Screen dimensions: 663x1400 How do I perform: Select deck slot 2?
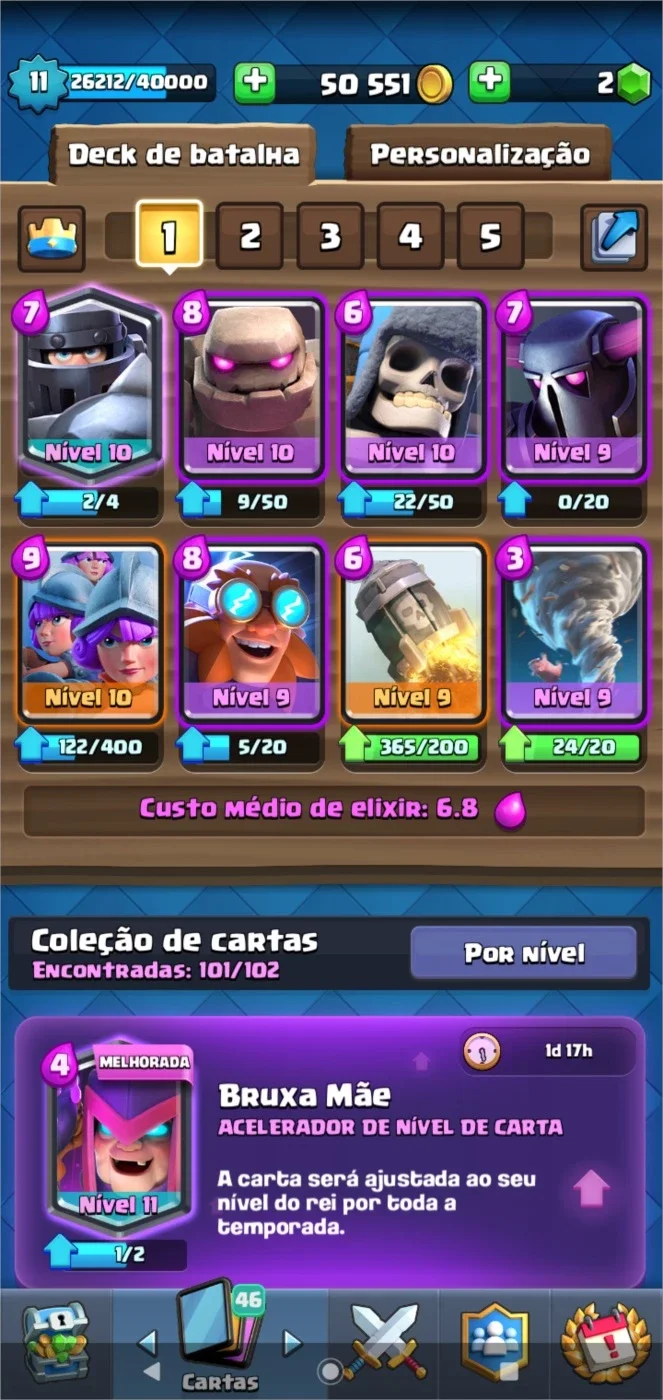(249, 236)
